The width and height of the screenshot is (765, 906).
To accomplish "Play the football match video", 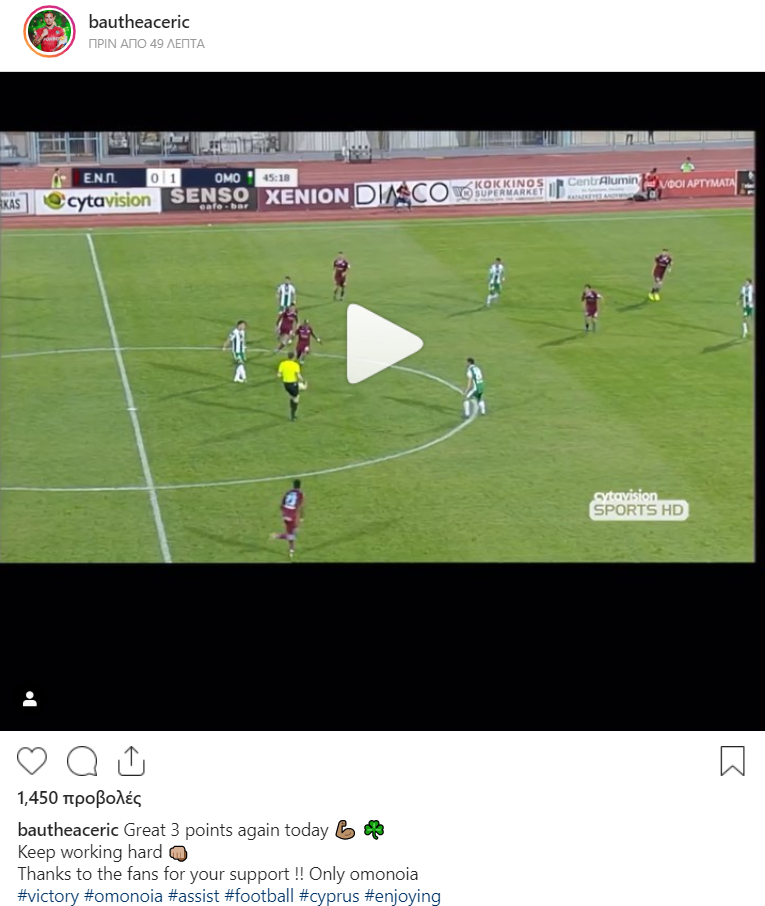I will pos(384,344).
